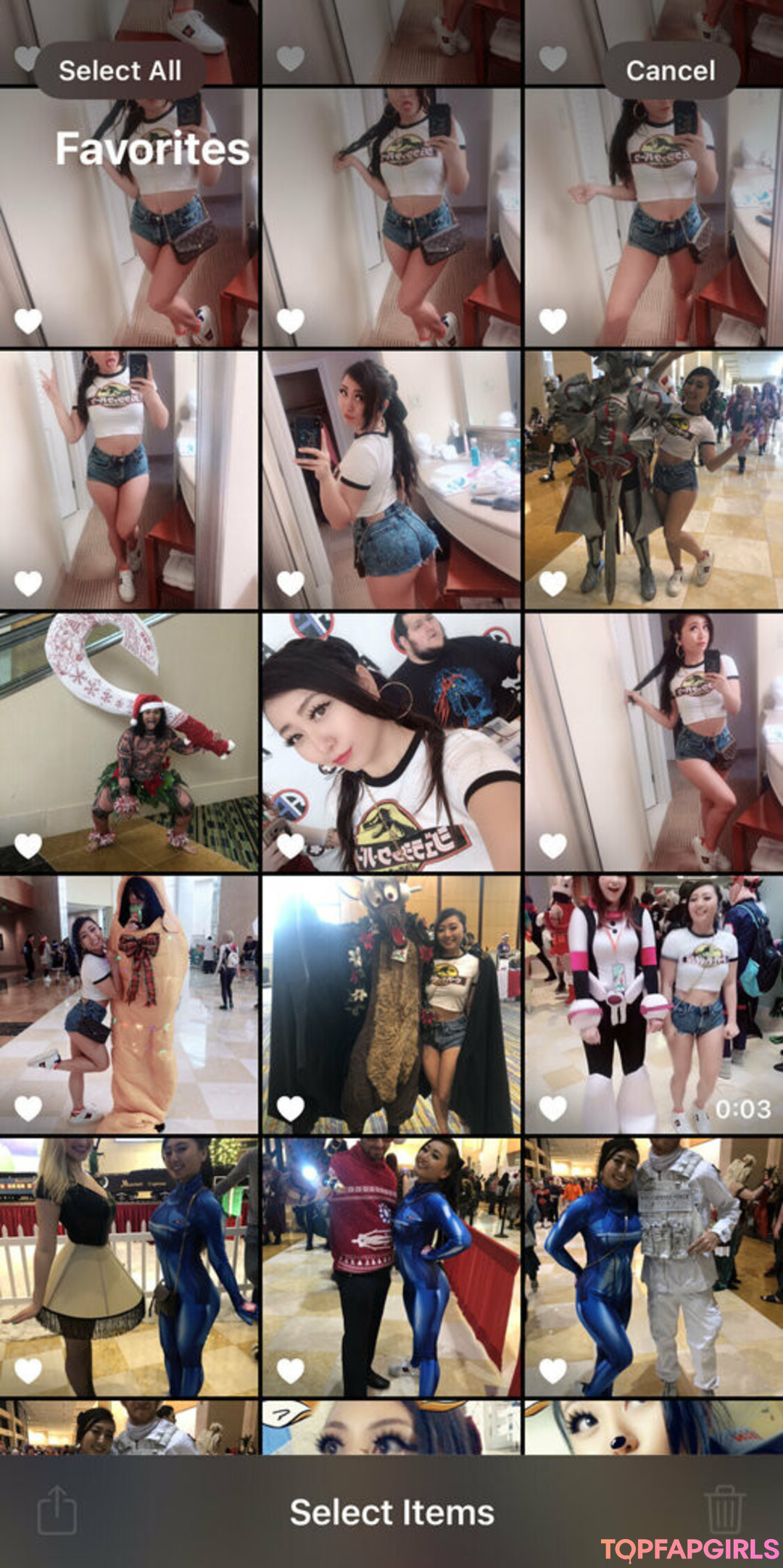This screenshot has height=1568, width=783.
Task: Select the photo with the white tactical vest cosplayer
Action: point(653,1267)
